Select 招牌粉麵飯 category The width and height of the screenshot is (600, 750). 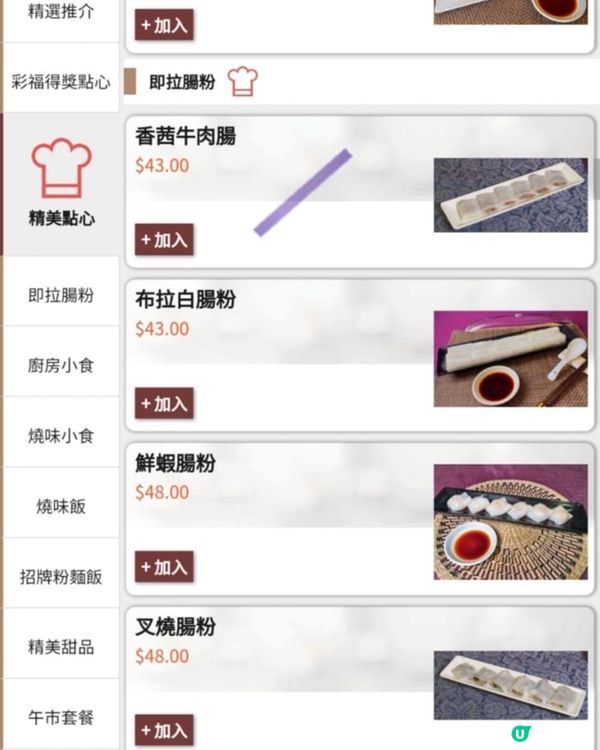coord(61,577)
